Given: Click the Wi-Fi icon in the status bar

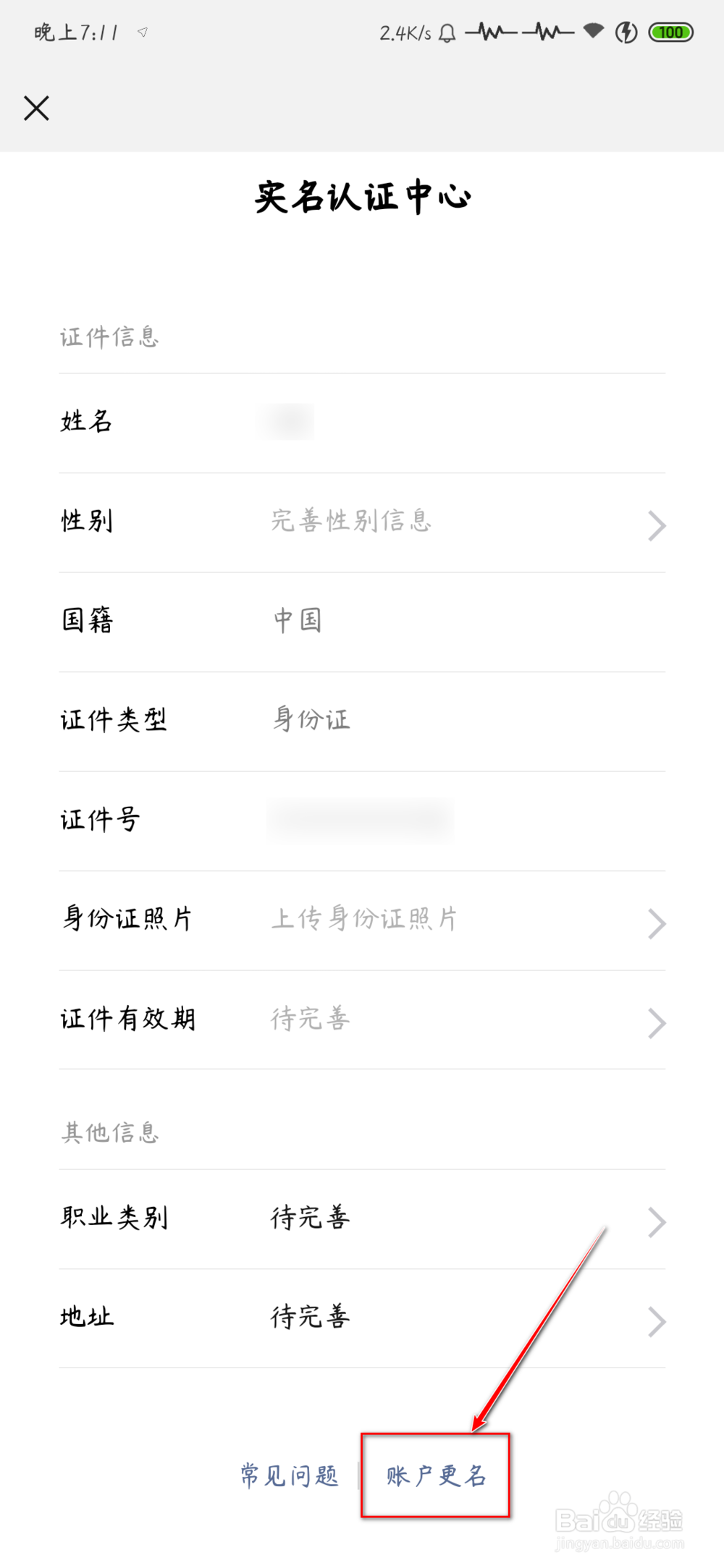Looking at the screenshot, I should (592, 30).
